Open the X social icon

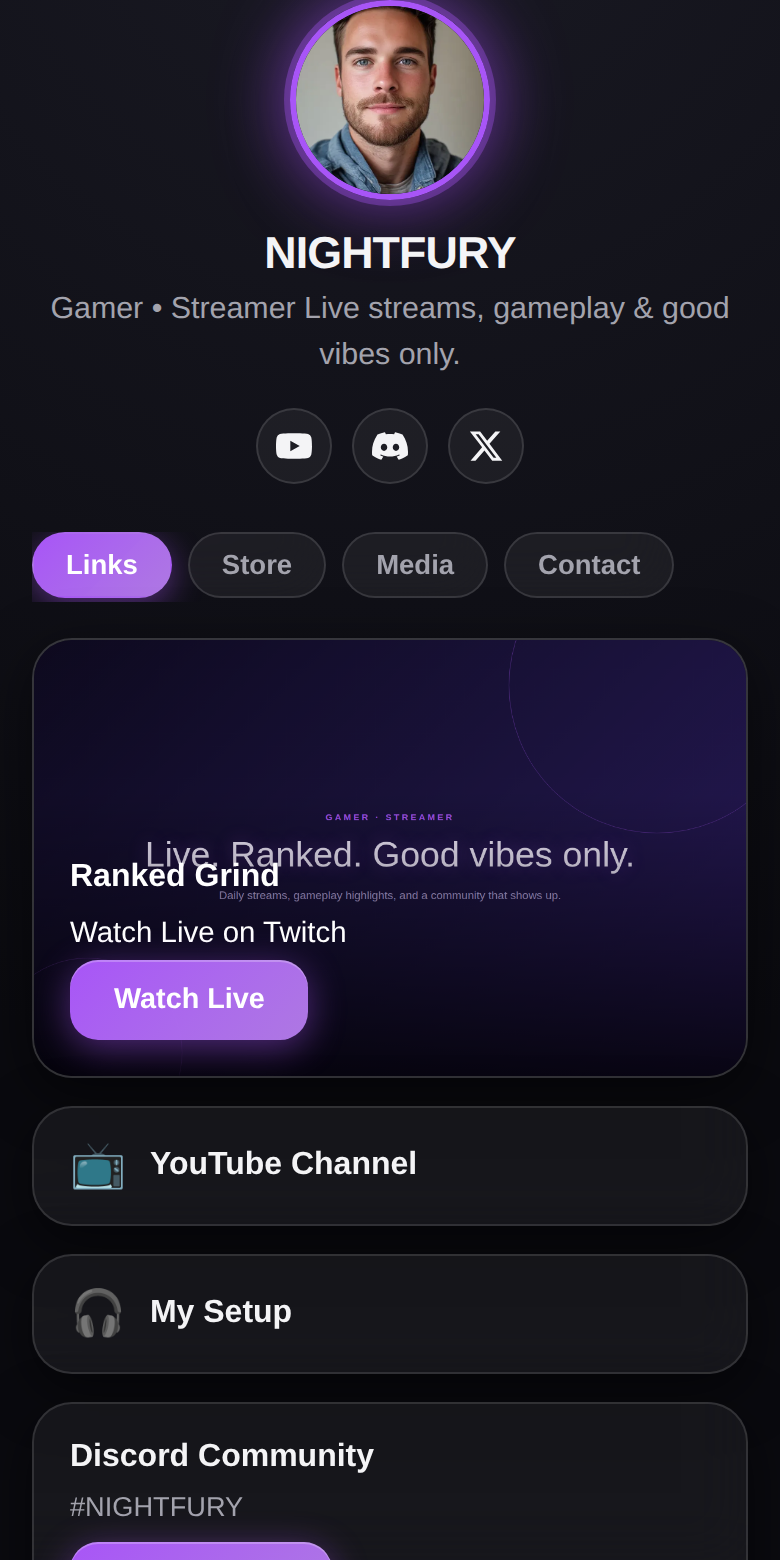pyautogui.click(x=486, y=446)
